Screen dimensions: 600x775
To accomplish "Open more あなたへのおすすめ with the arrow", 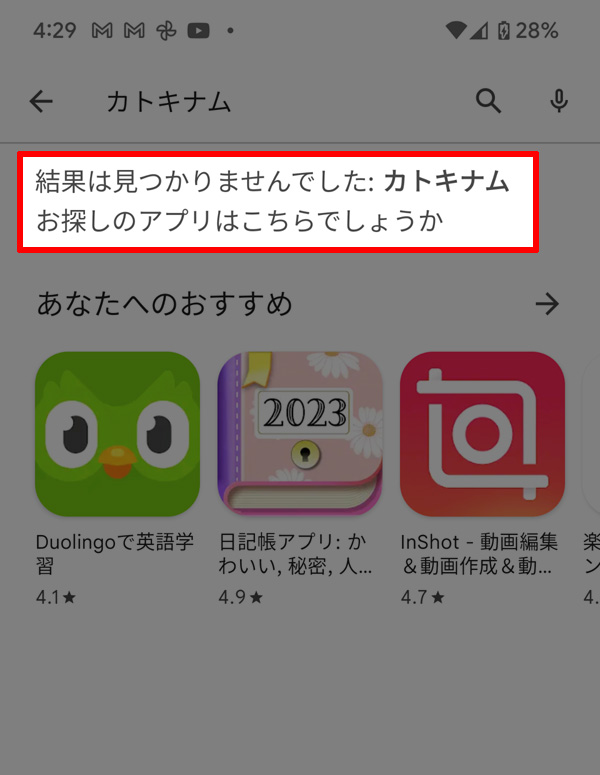I will [x=547, y=304].
